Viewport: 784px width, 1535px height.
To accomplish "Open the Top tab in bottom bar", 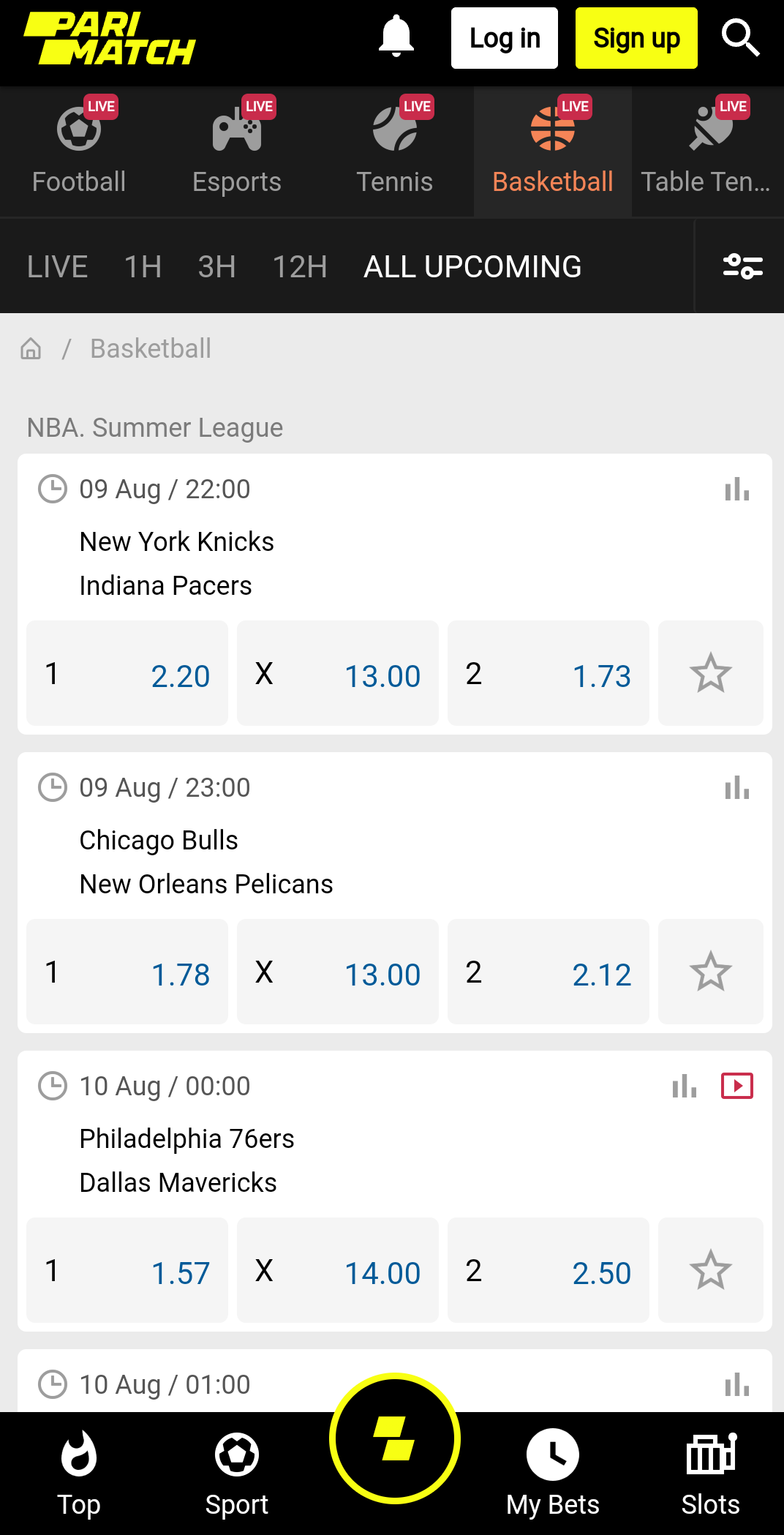I will tap(79, 1474).
